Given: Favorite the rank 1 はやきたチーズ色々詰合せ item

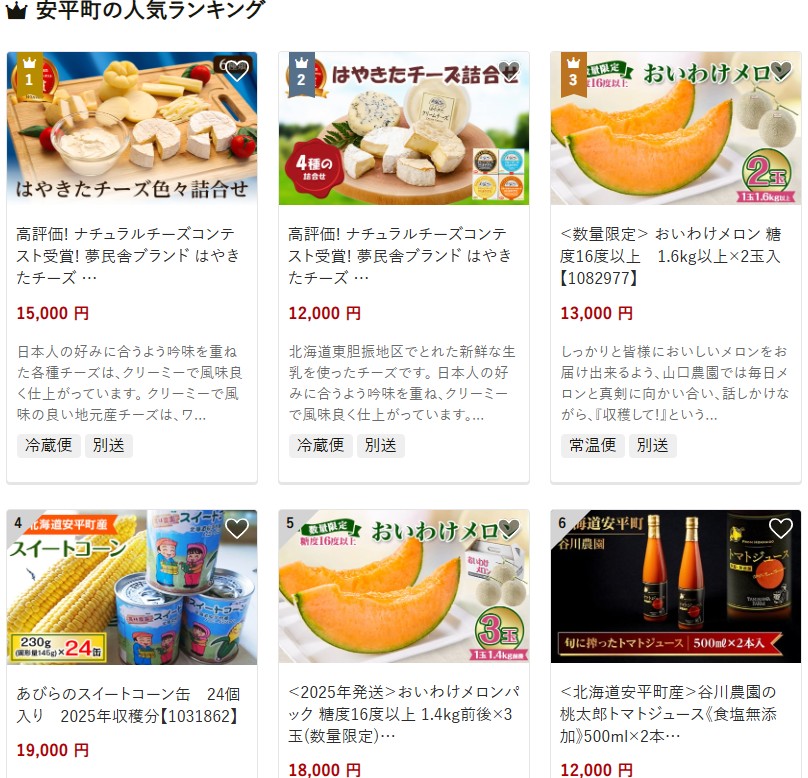Looking at the screenshot, I should tap(236, 71).
